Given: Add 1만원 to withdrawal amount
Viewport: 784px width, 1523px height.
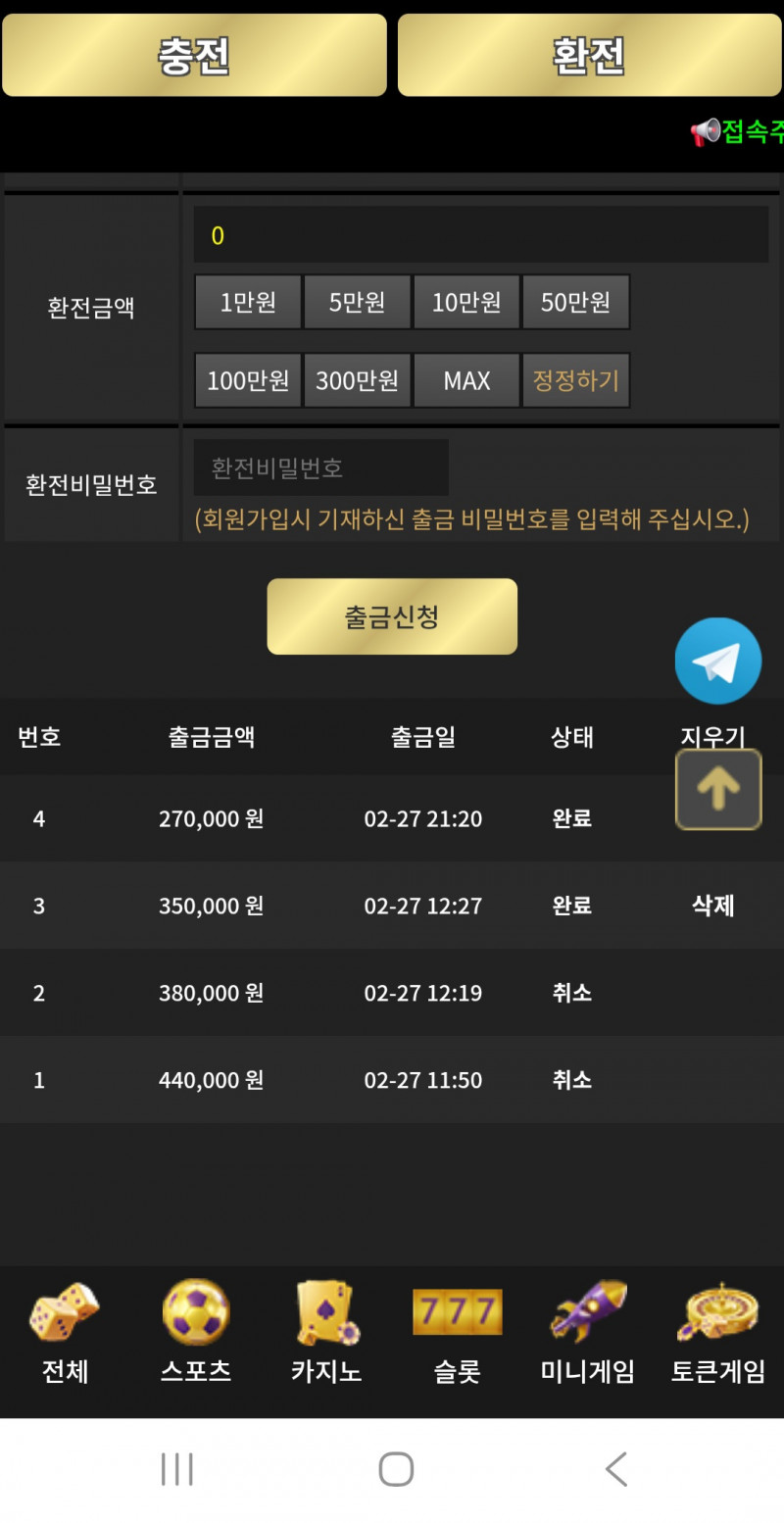Looking at the screenshot, I should [x=248, y=302].
